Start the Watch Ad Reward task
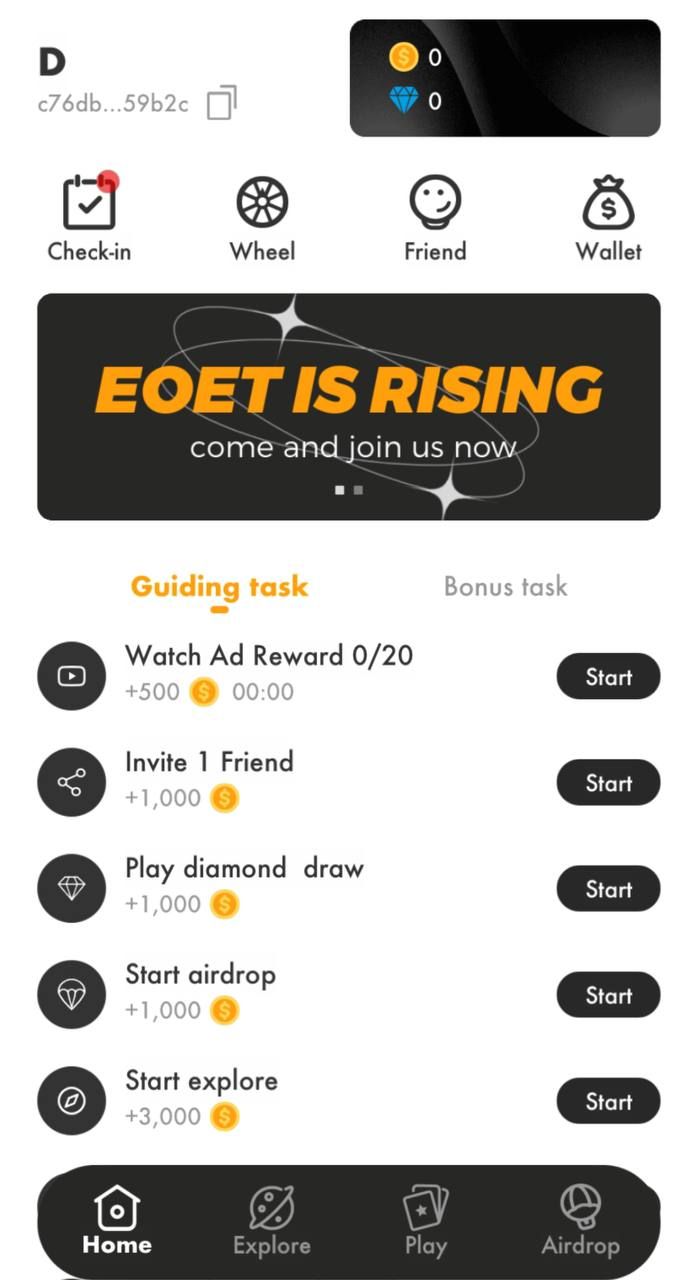Screen dimensions: 698x1280 point(608,677)
